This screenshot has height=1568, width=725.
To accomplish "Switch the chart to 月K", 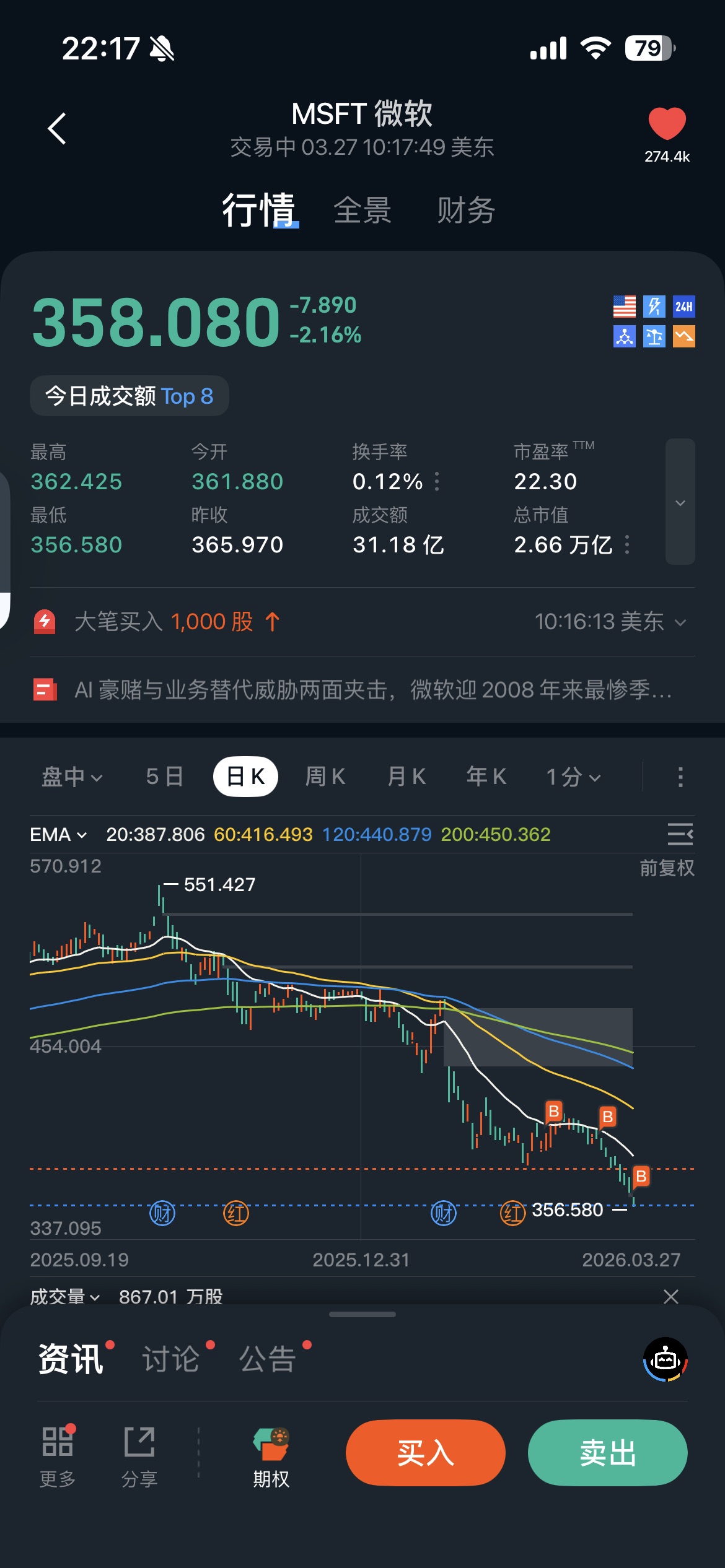I will coord(406,777).
